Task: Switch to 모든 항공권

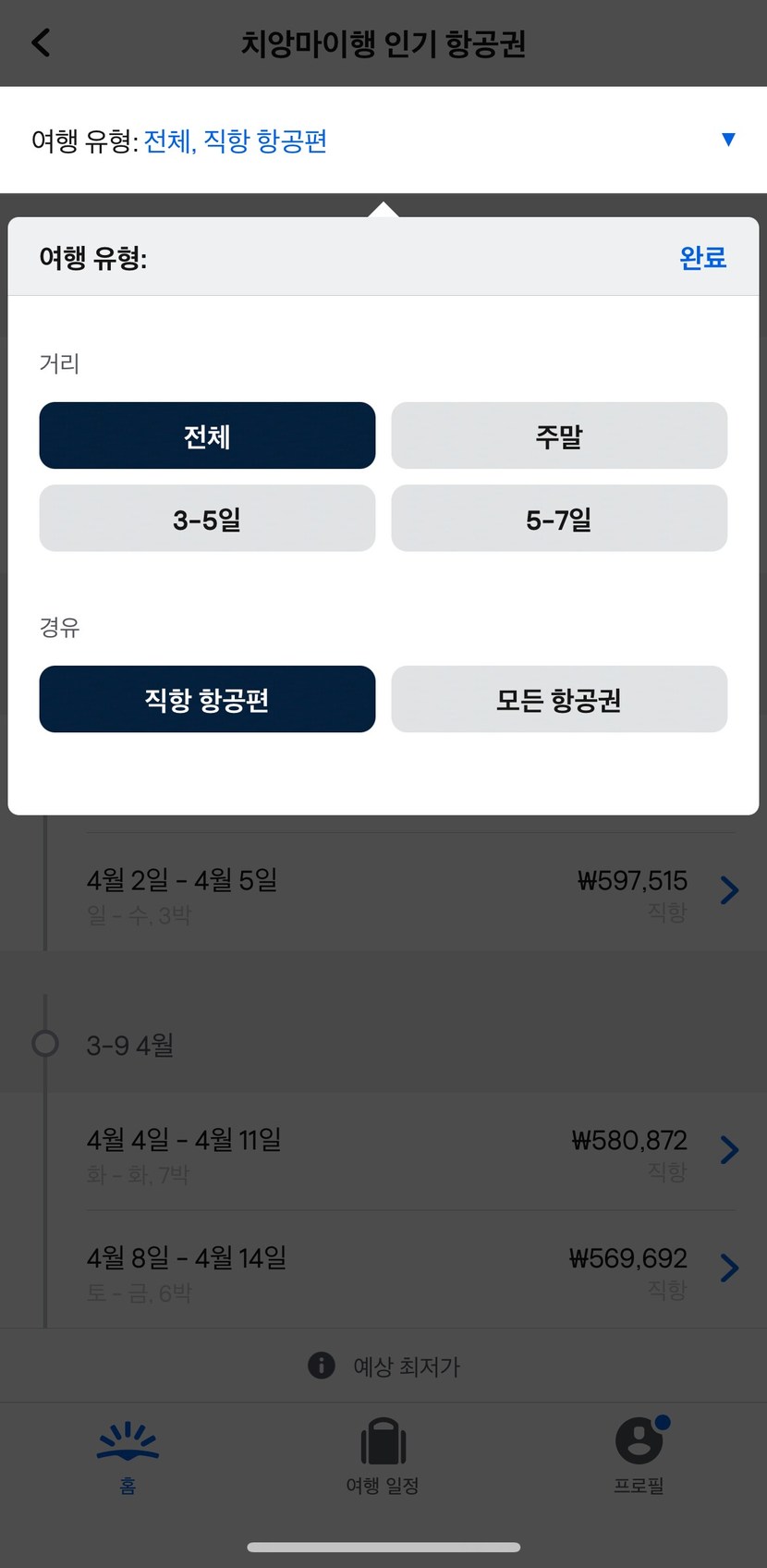Action: pyautogui.click(x=559, y=699)
